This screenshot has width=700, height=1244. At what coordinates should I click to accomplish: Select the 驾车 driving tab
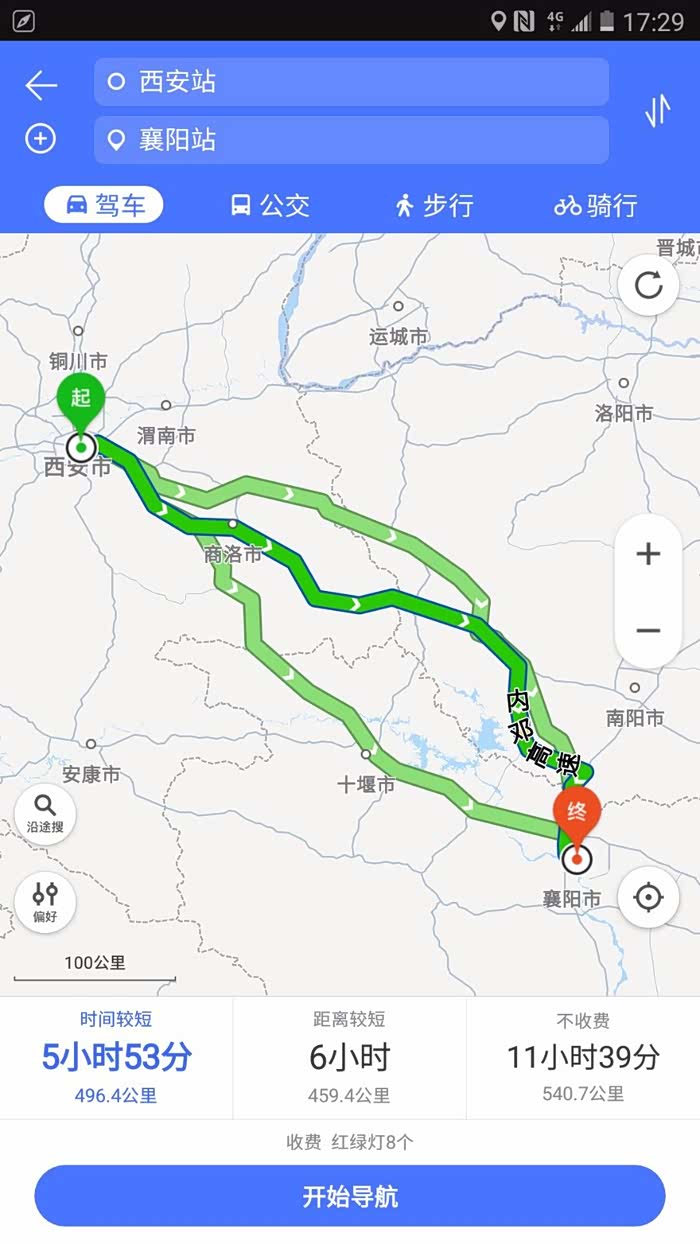coord(104,206)
